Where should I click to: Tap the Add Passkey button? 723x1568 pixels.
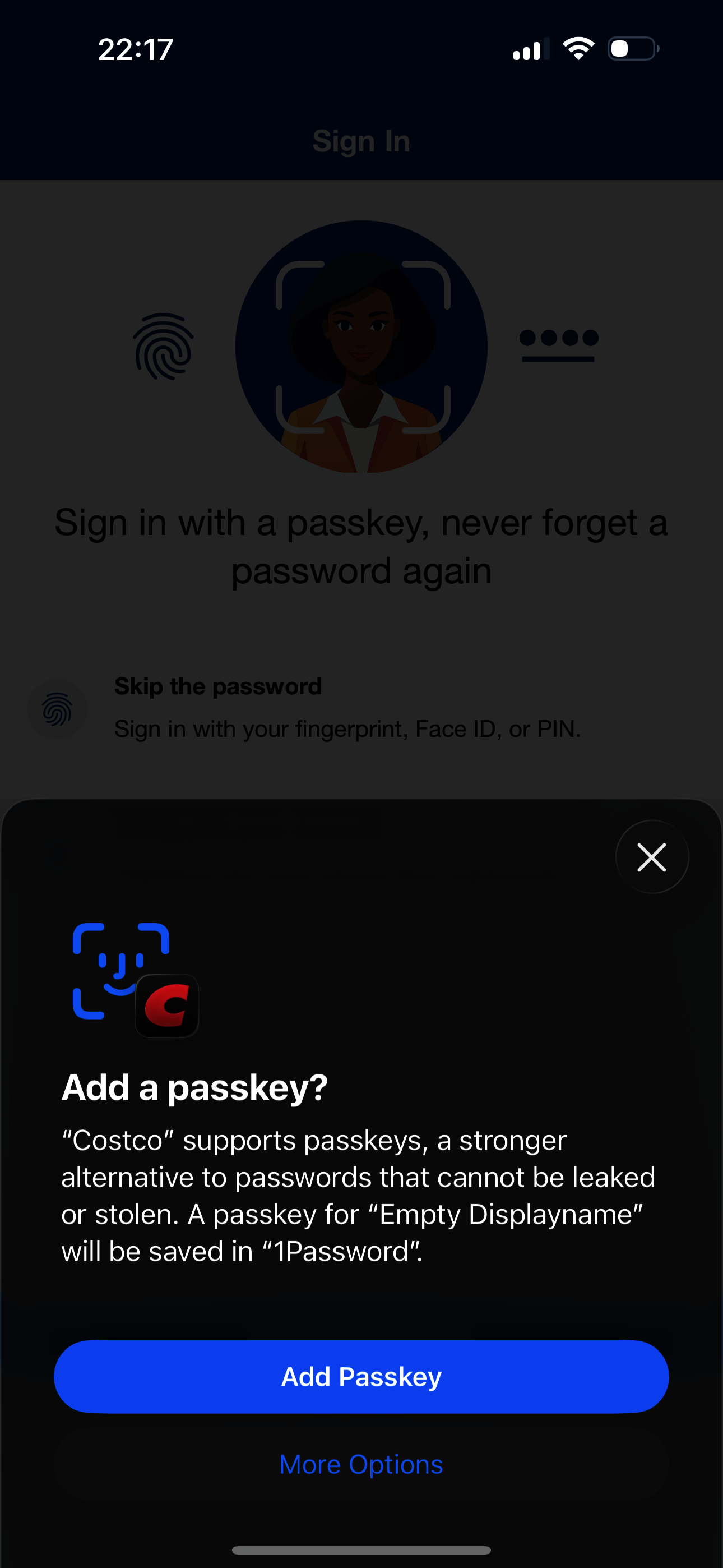tap(361, 1376)
